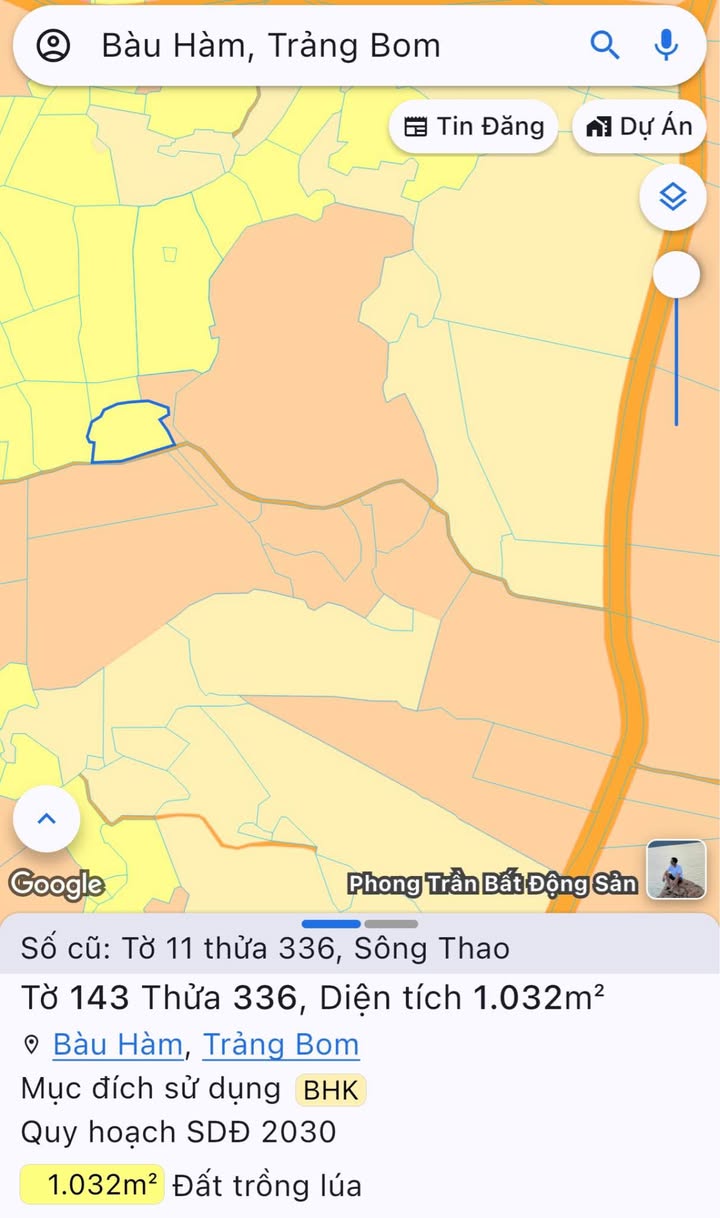
Task: Open the Tin Đăng listings chip
Action: (474, 126)
